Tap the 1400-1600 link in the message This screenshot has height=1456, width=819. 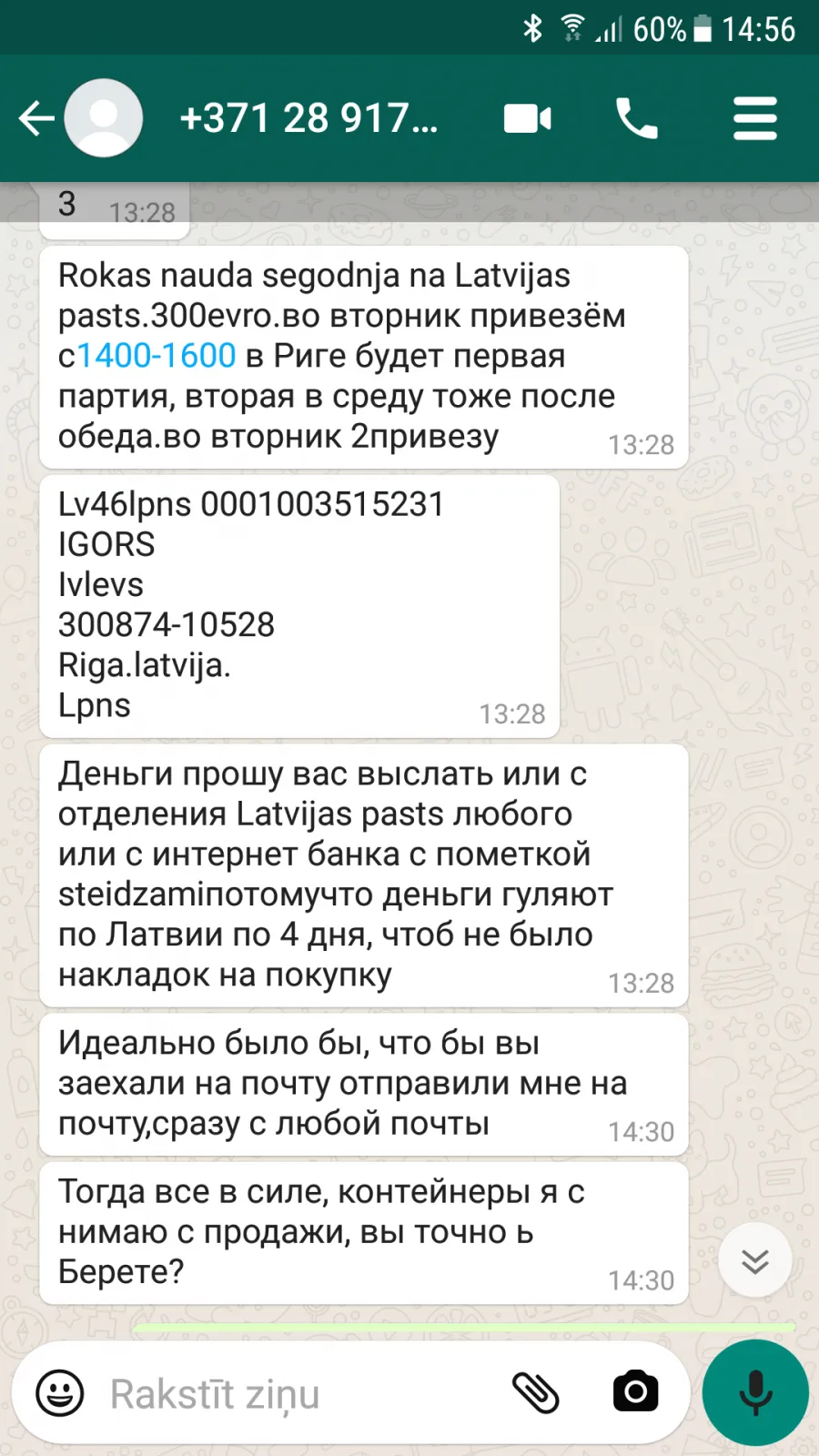click(x=157, y=356)
